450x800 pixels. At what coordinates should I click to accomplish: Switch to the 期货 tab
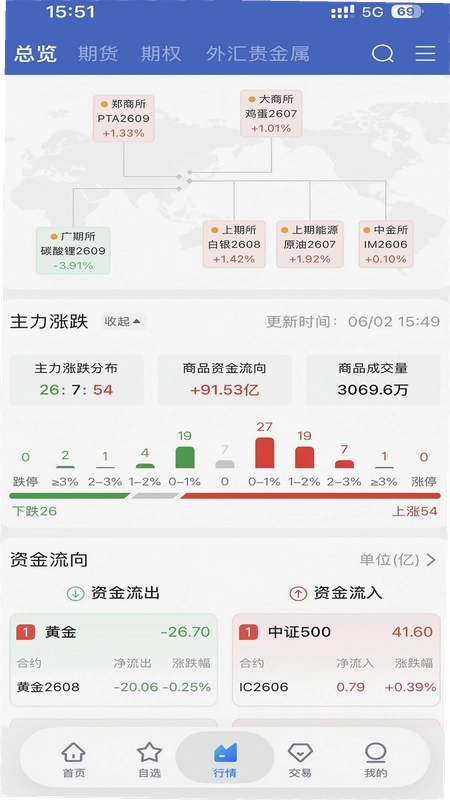(x=98, y=54)
